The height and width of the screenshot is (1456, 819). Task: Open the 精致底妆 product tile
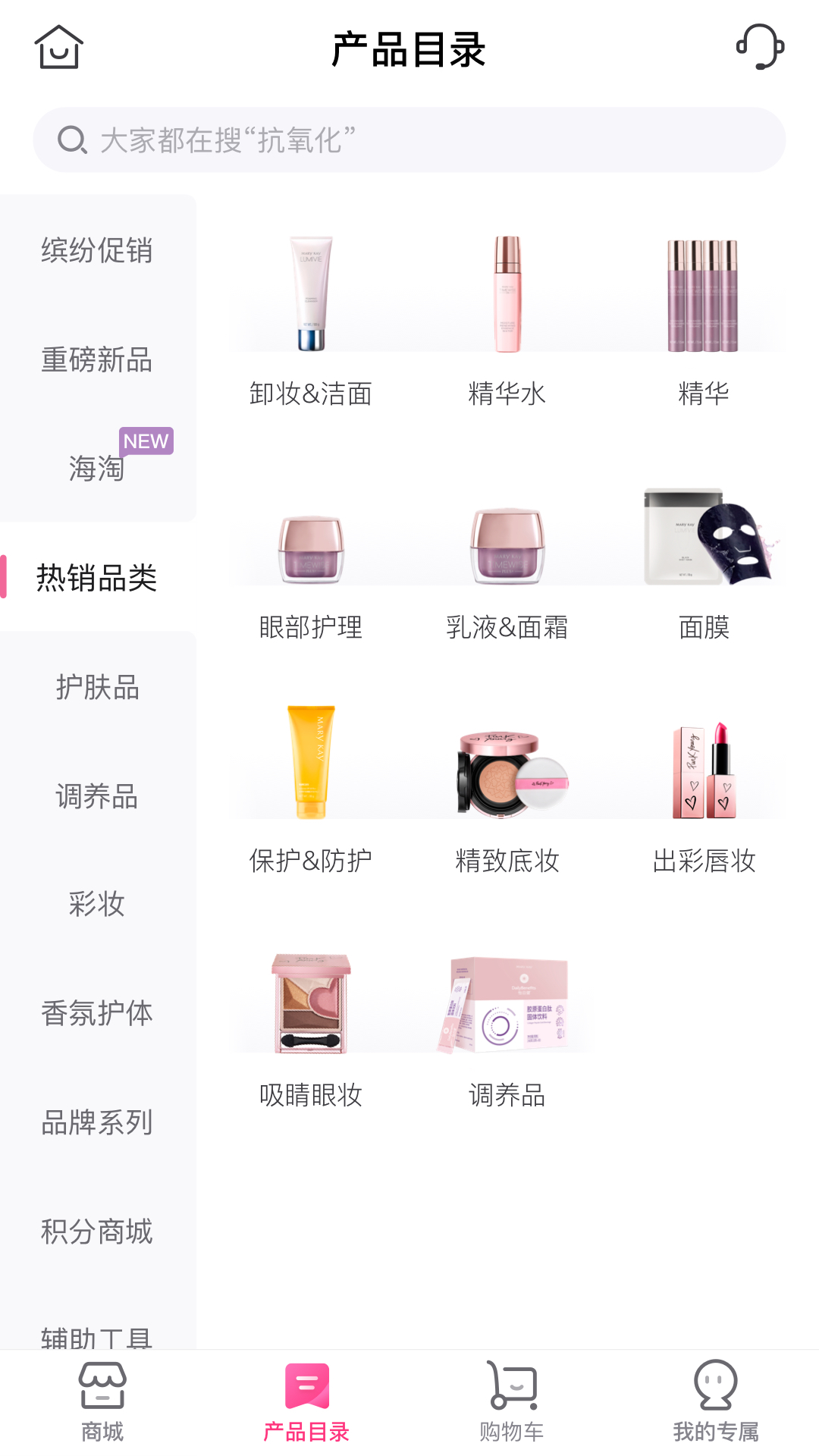(x=507, y=796)
